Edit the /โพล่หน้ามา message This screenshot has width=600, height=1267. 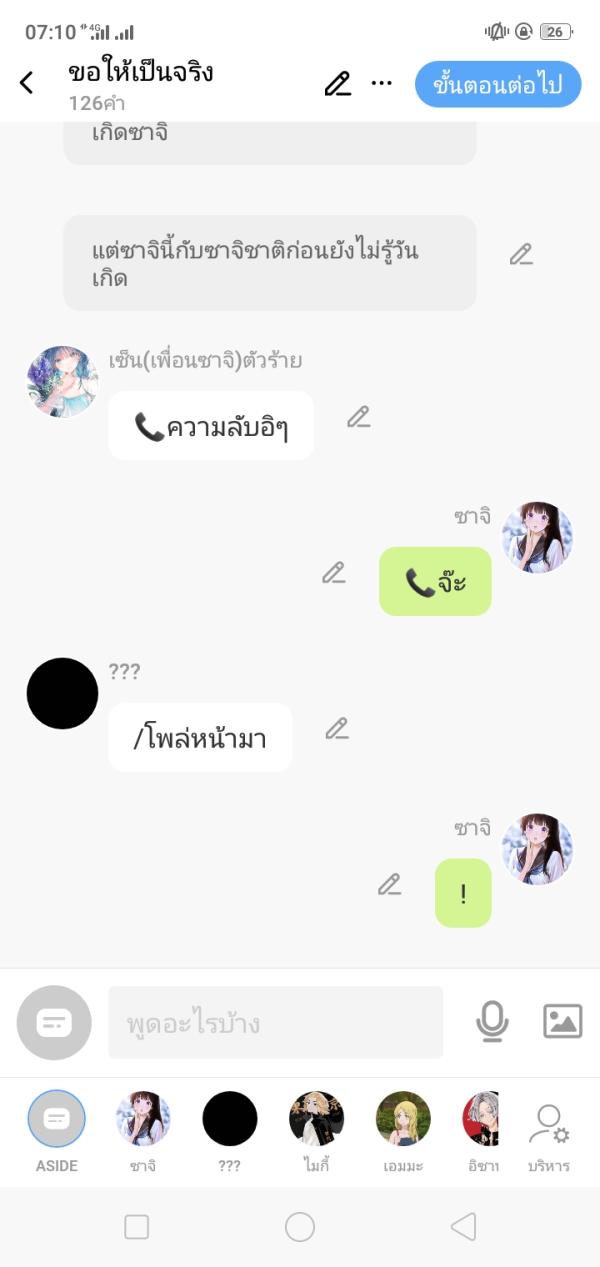tap(337, 729)
